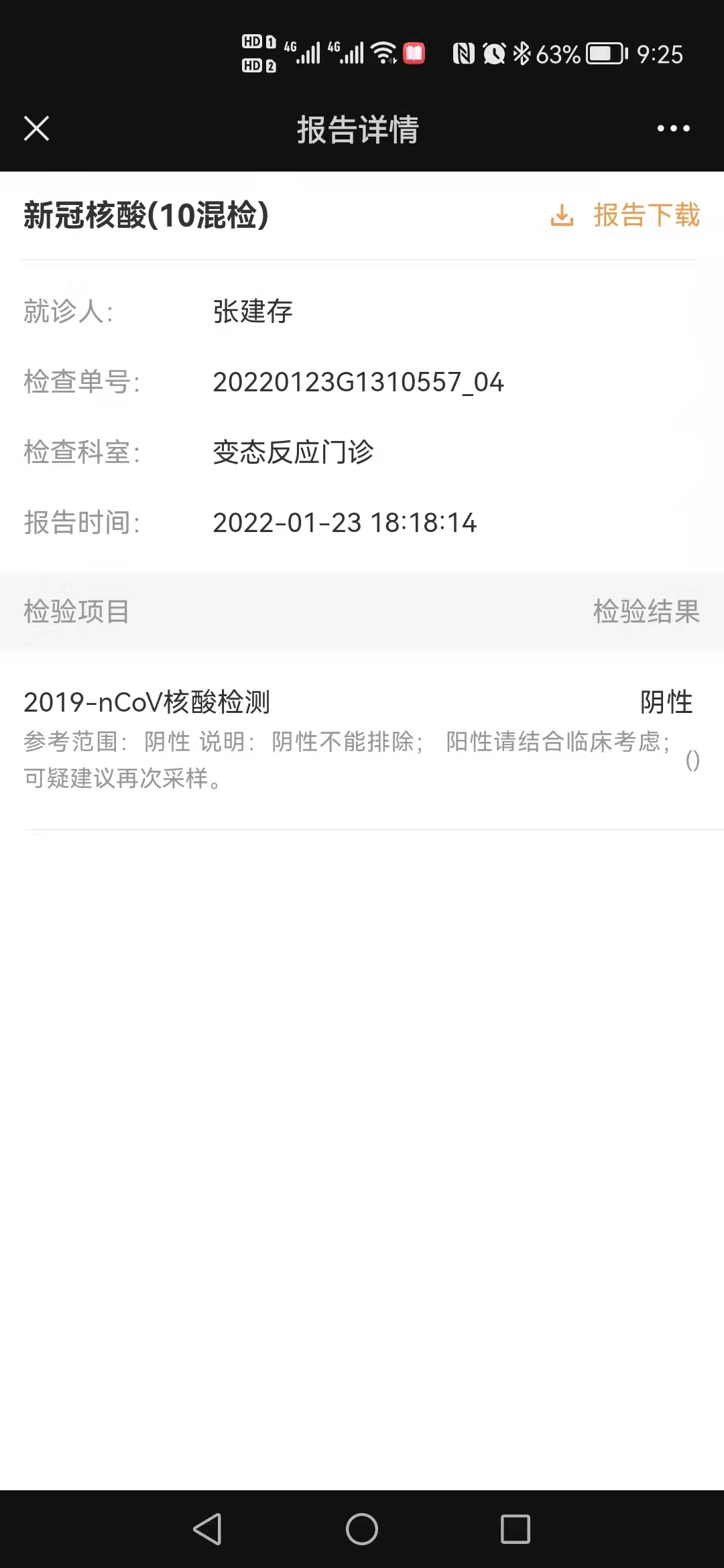Return to the phone home screen

tap(362, 1529)
